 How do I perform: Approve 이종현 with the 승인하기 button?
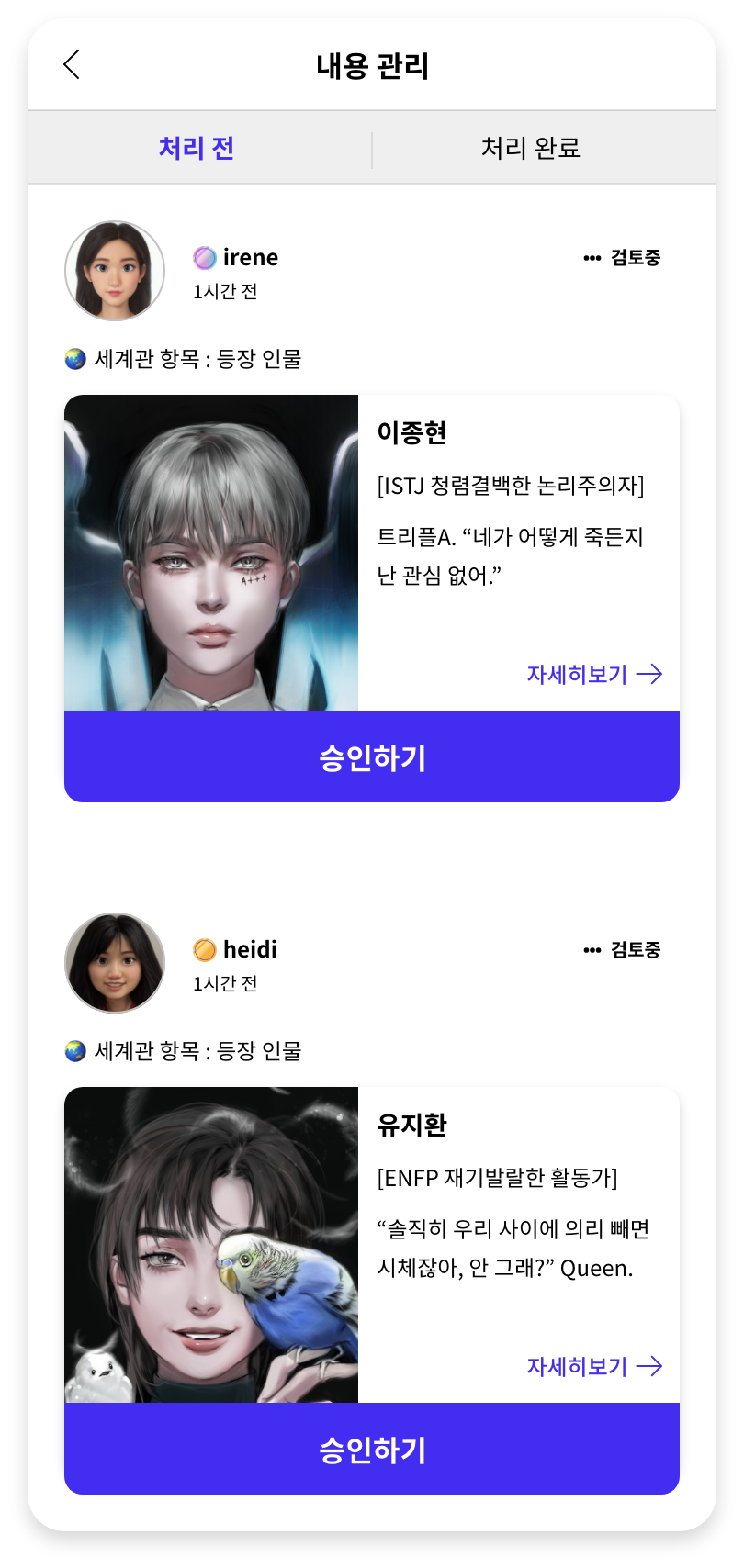click(372, 757)
